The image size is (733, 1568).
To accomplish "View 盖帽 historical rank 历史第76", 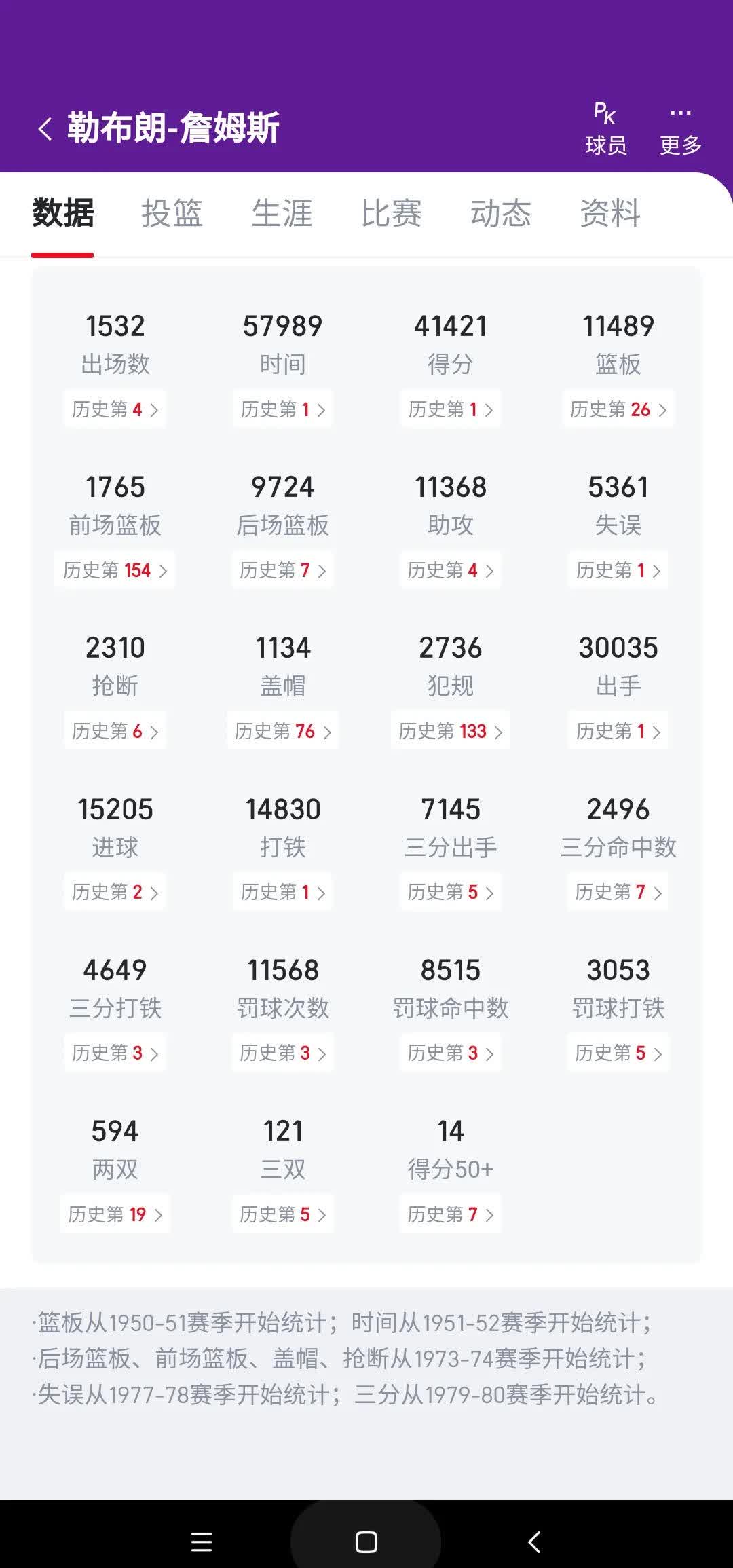I will (282, 731).
